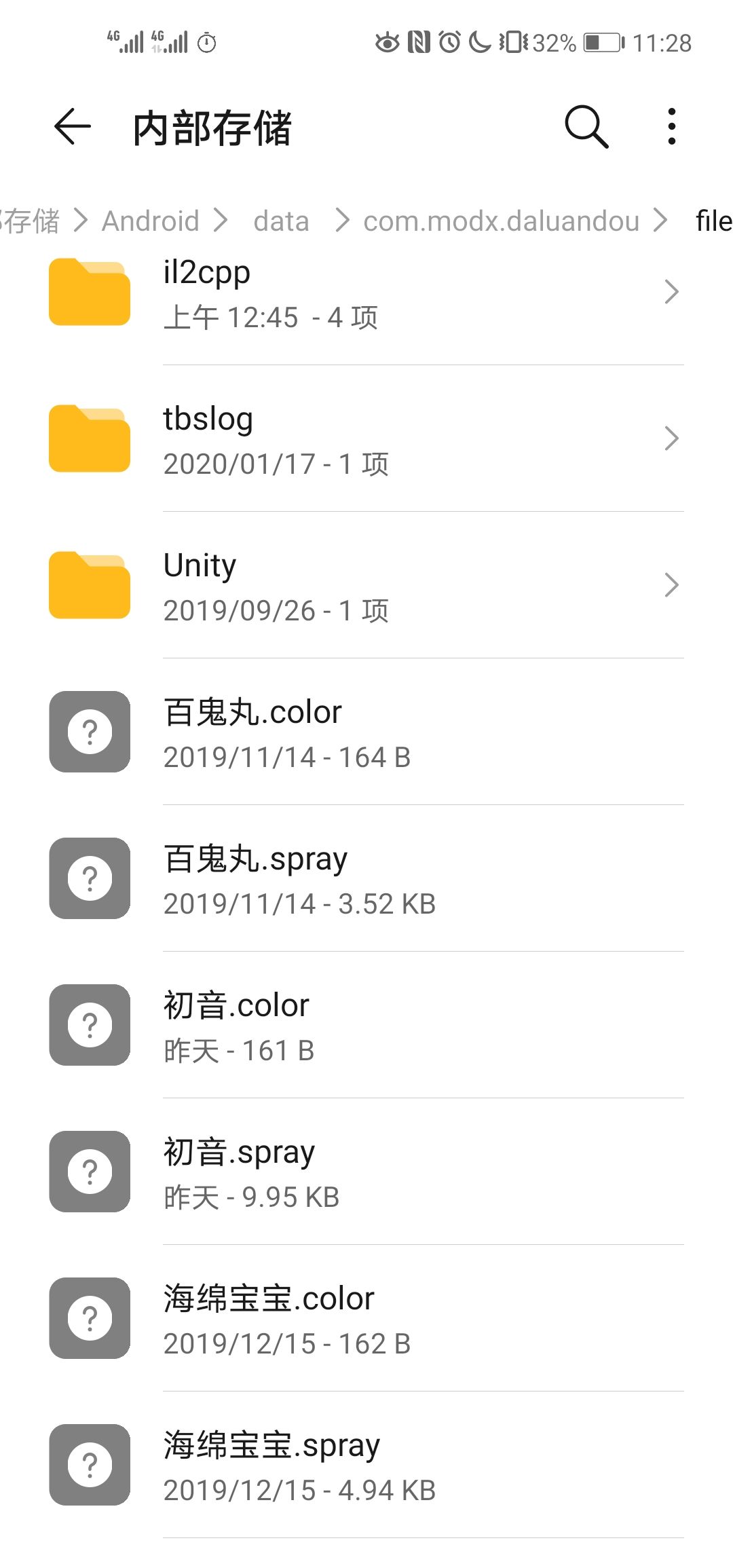733x1568 pixels.
Task: Open the tbslog folder icon
Action: pos(89,438)
